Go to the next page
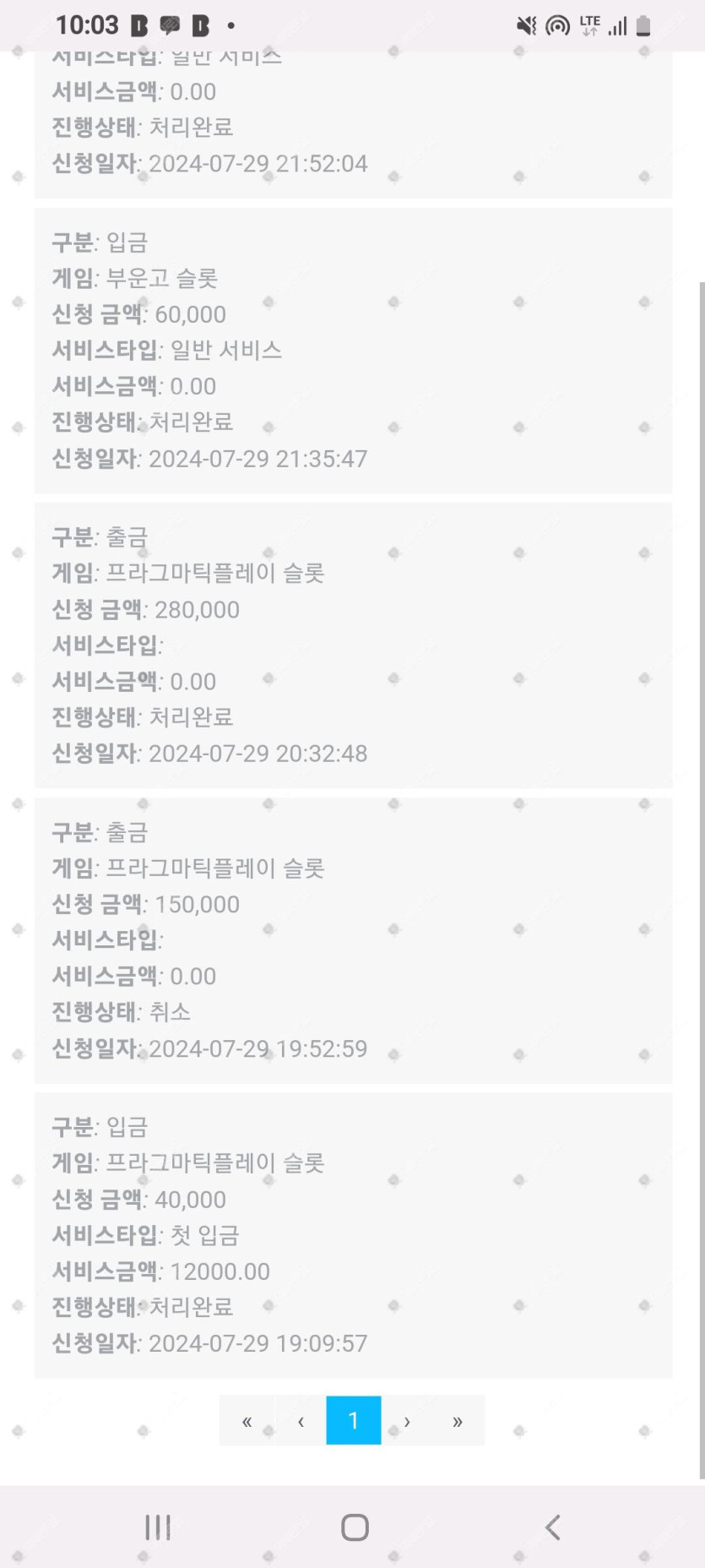 [x=407, y=1421]
